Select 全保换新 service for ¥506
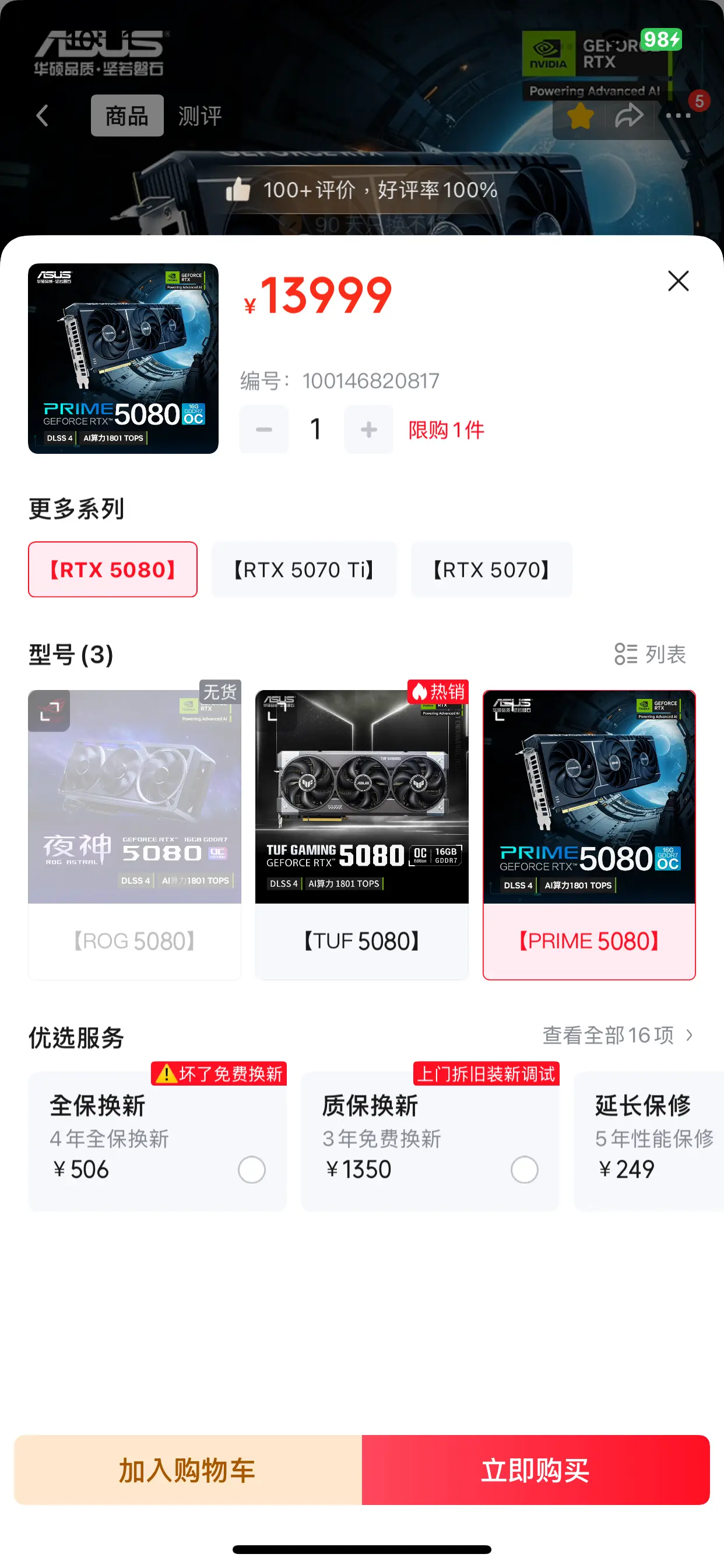Screen dimensions: 724x1568 tap(157, 1140)
